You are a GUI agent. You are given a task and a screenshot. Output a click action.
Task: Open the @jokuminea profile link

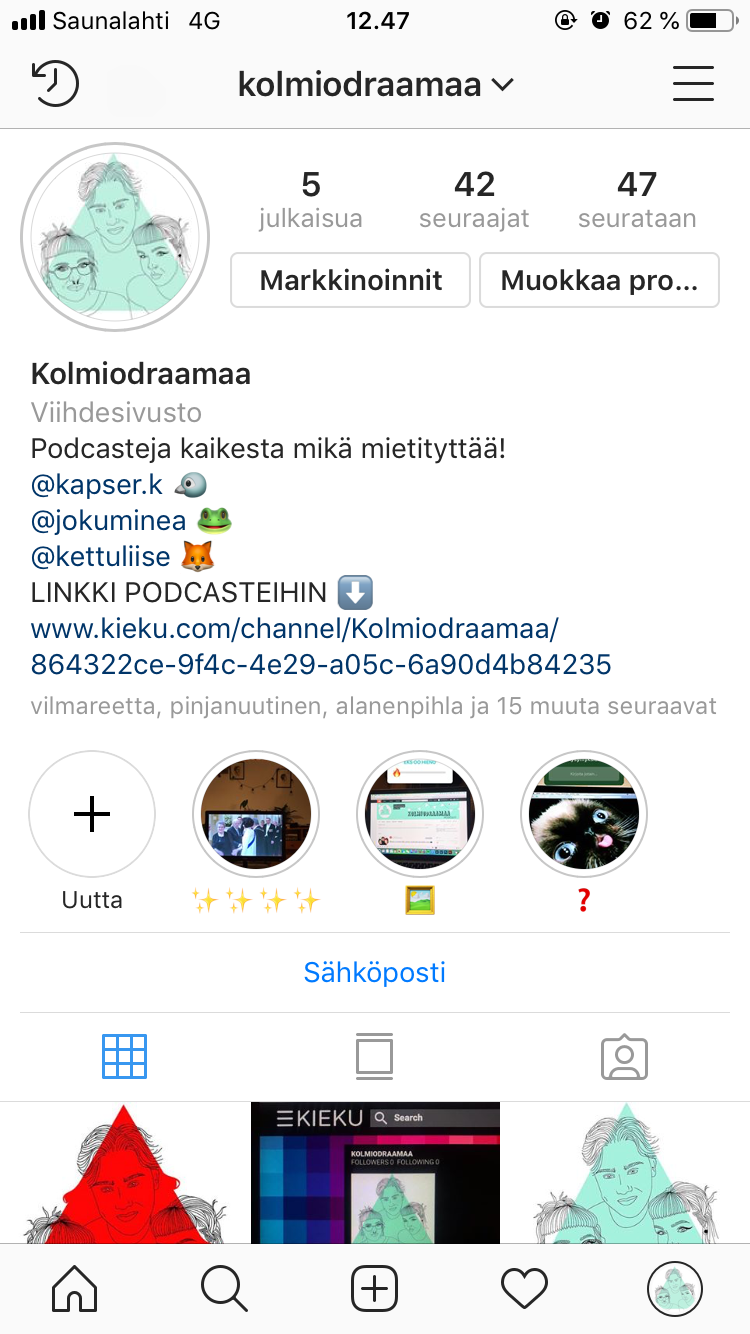point(108,521)
